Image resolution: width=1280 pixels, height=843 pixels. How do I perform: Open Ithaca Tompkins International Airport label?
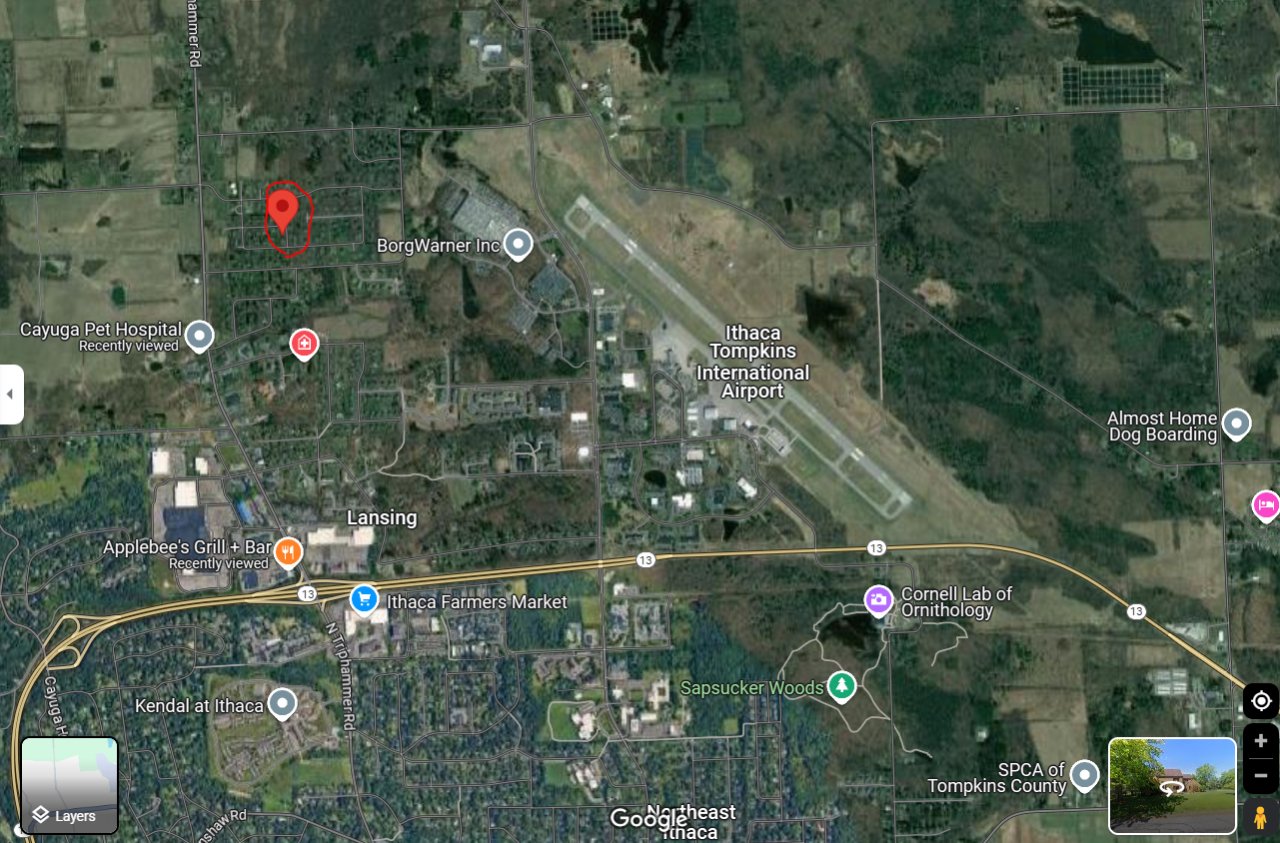tap(753, 362)
